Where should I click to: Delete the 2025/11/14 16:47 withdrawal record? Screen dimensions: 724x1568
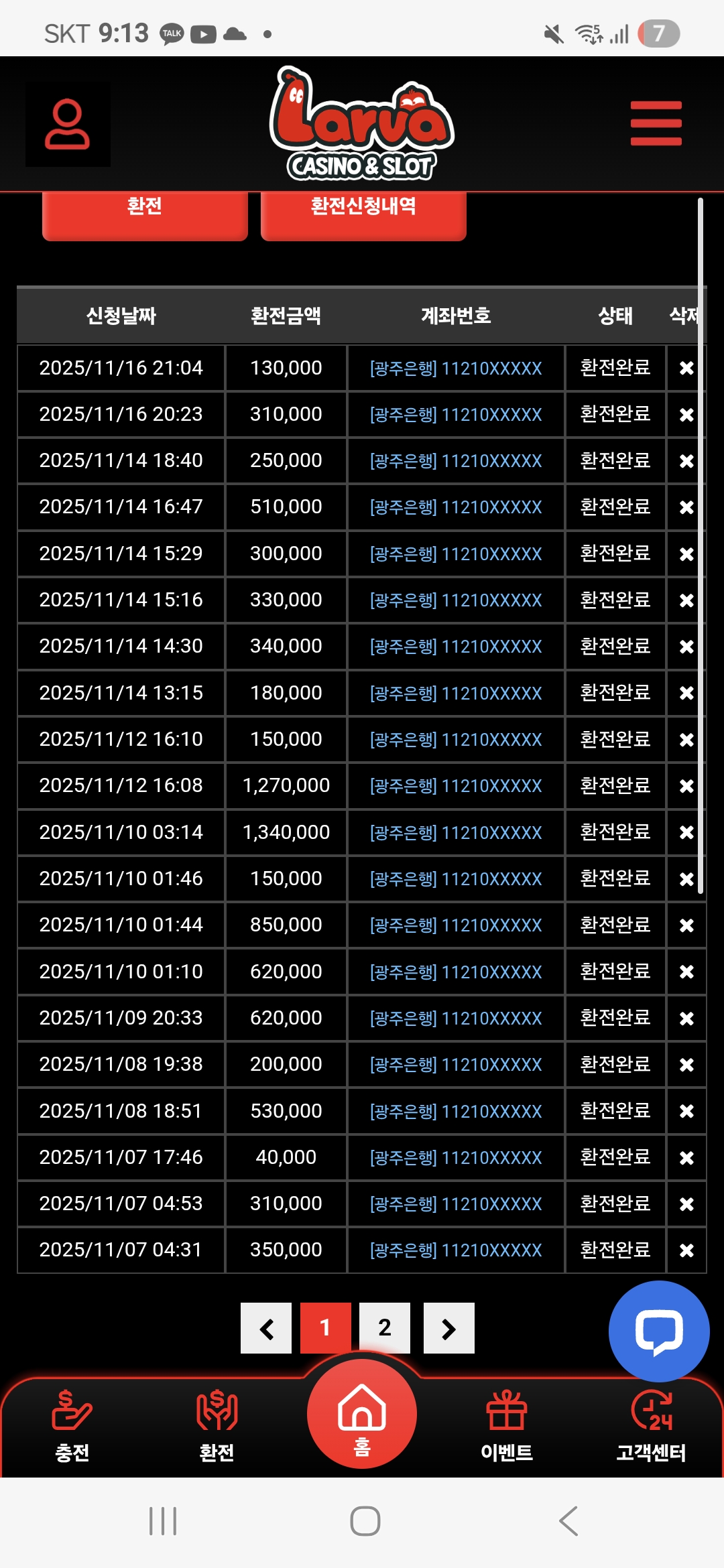[686, 507]
